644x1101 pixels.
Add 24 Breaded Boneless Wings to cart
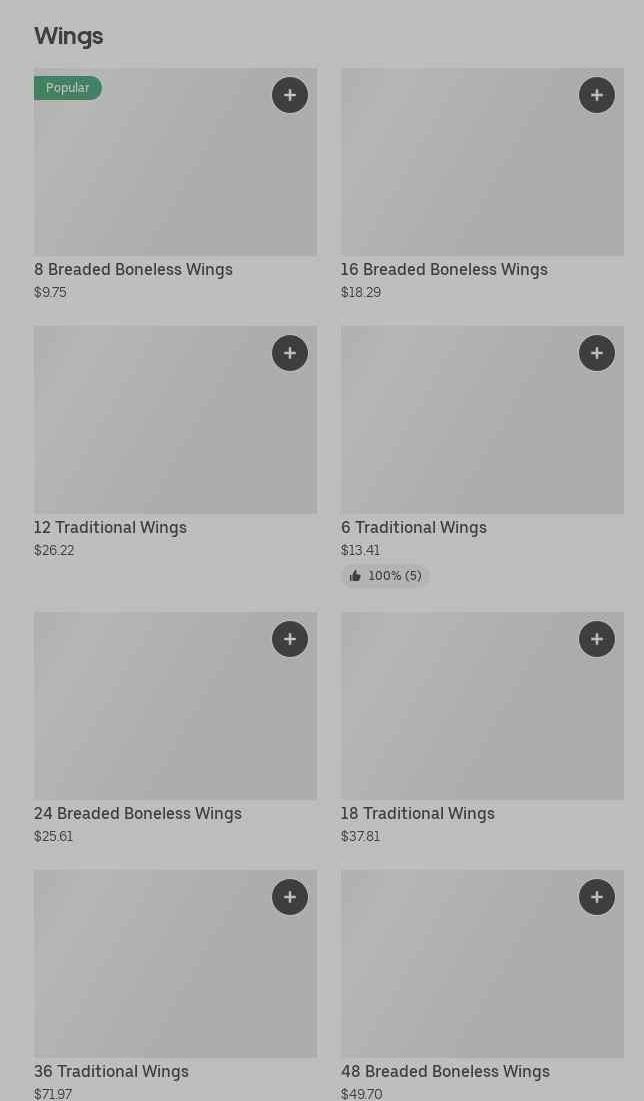(x=289, y=639)
